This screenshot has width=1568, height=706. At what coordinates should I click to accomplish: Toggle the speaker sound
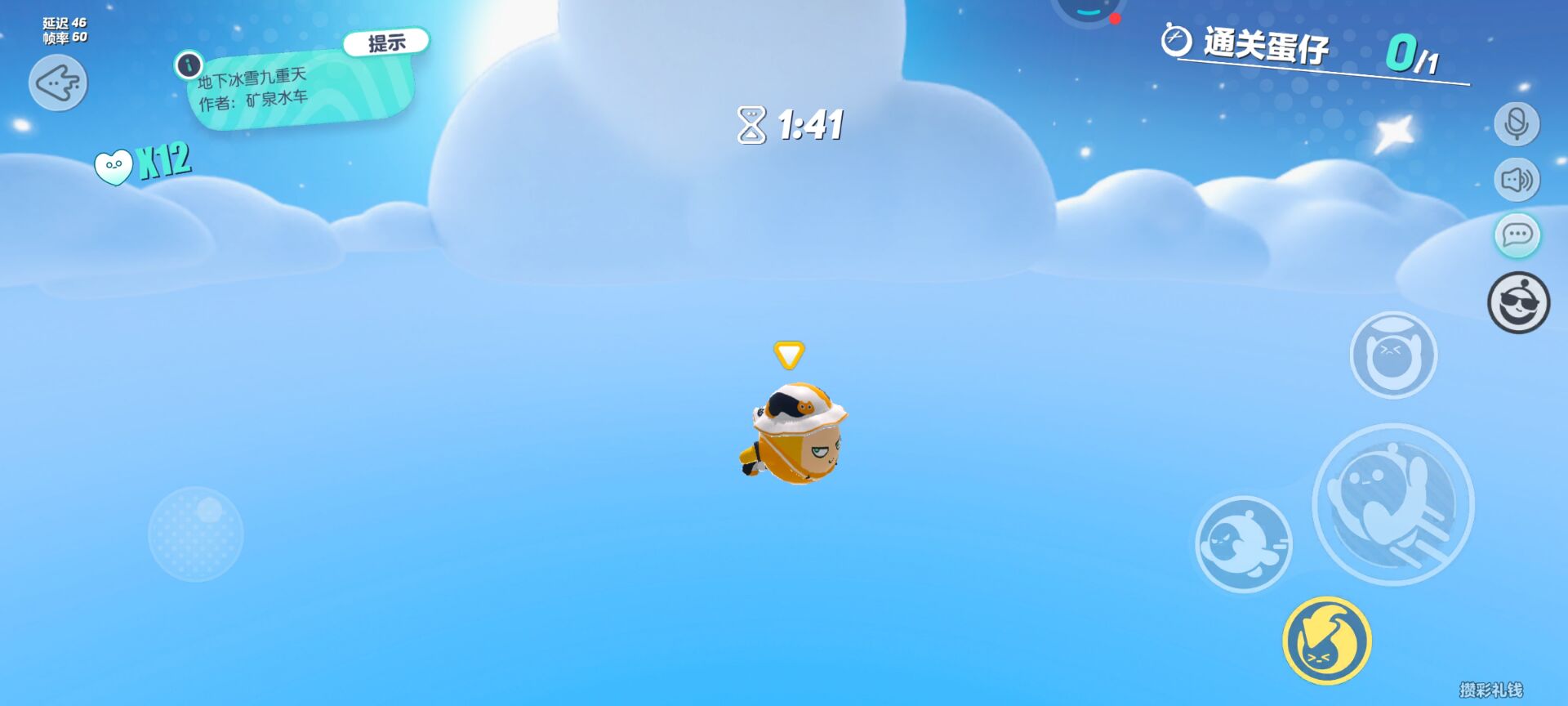pyautogui.click(x=1517, y=180)
